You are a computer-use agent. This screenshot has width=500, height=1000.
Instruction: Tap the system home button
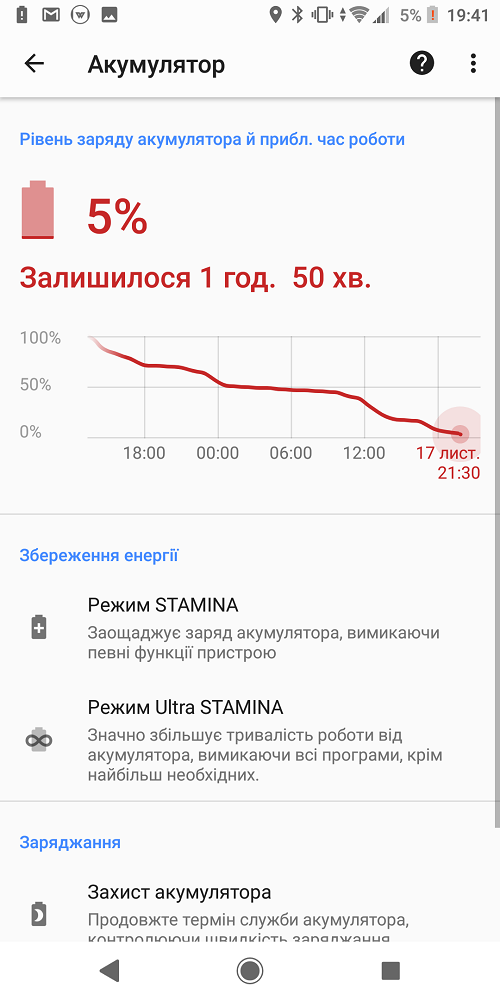[249, 971]
